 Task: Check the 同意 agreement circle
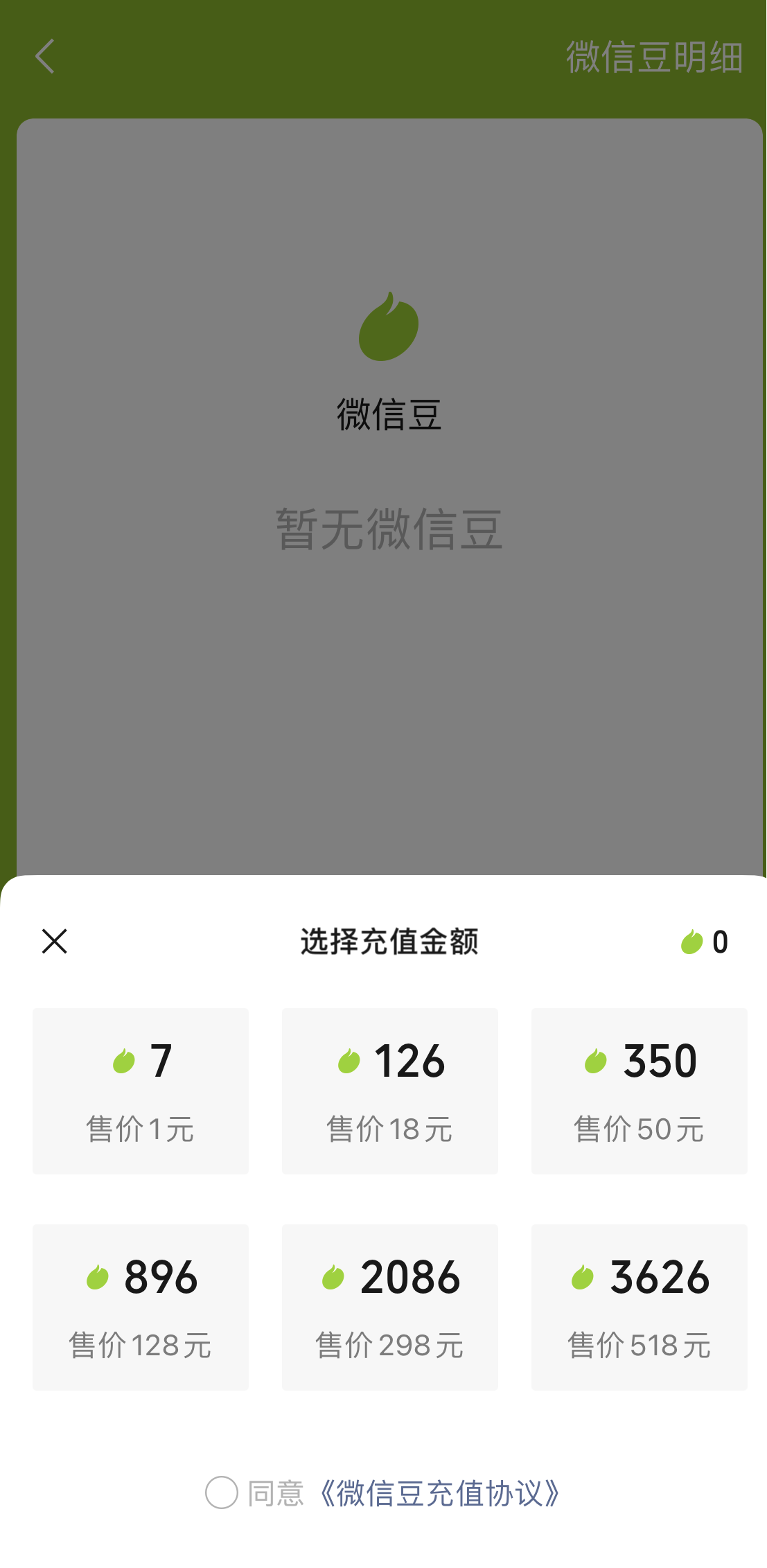pyautogui.click(x=222, y=1492)
